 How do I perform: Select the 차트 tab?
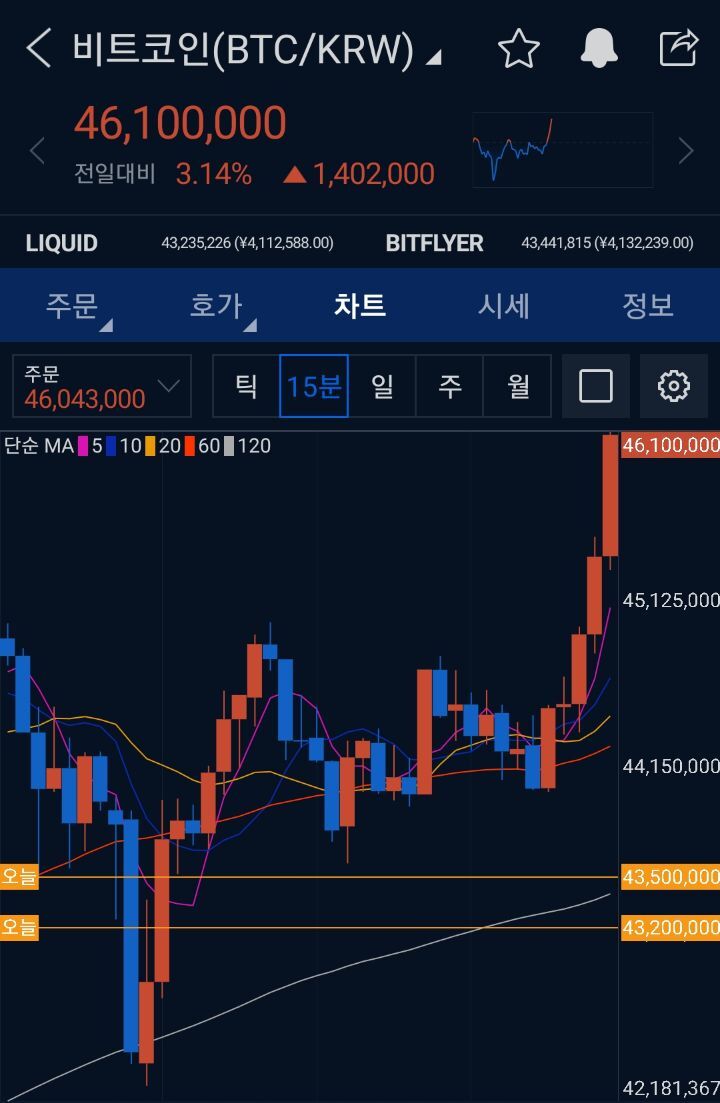point(360,305)
